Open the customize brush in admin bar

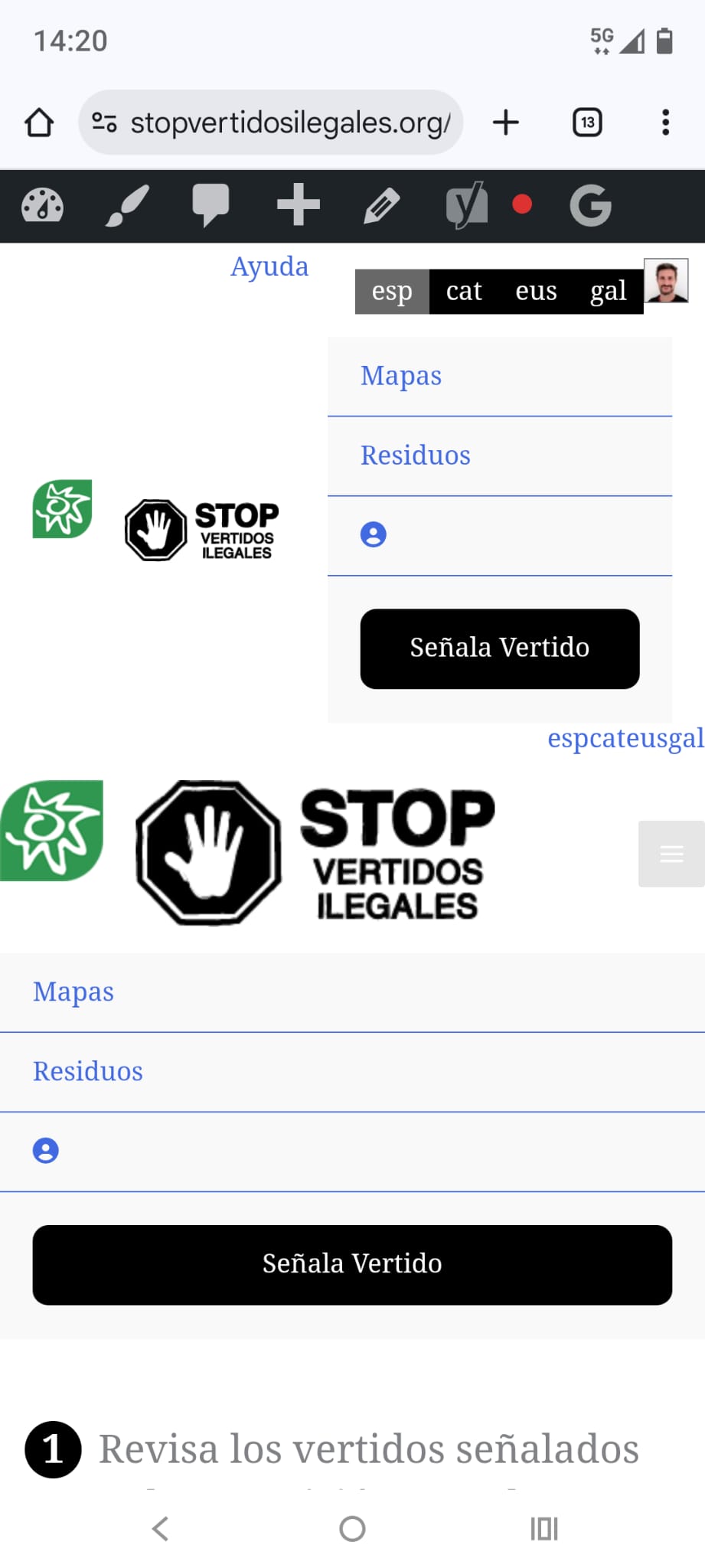tap(127, 206)
